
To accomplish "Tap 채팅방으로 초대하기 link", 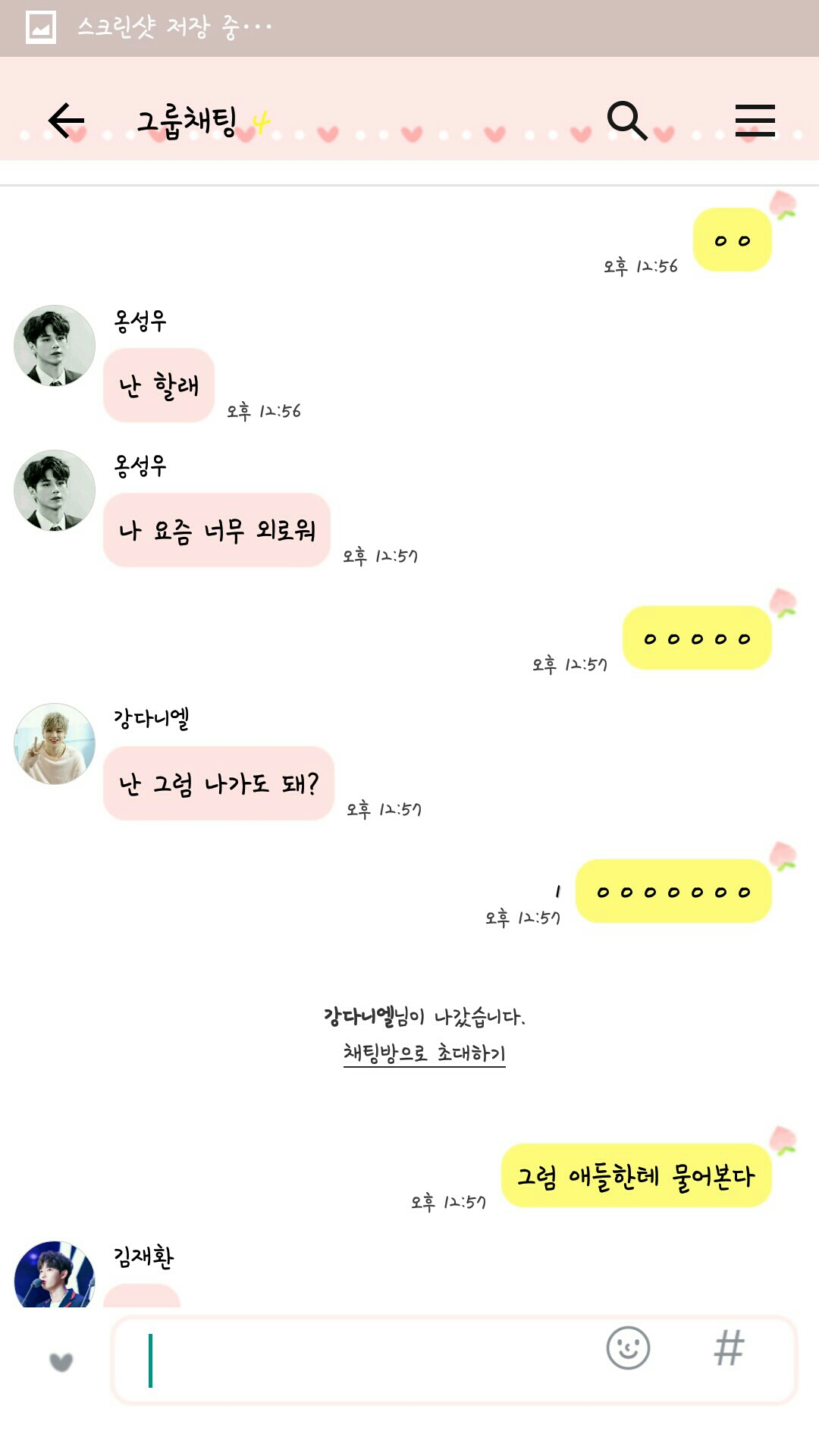I will point(424,1053).
